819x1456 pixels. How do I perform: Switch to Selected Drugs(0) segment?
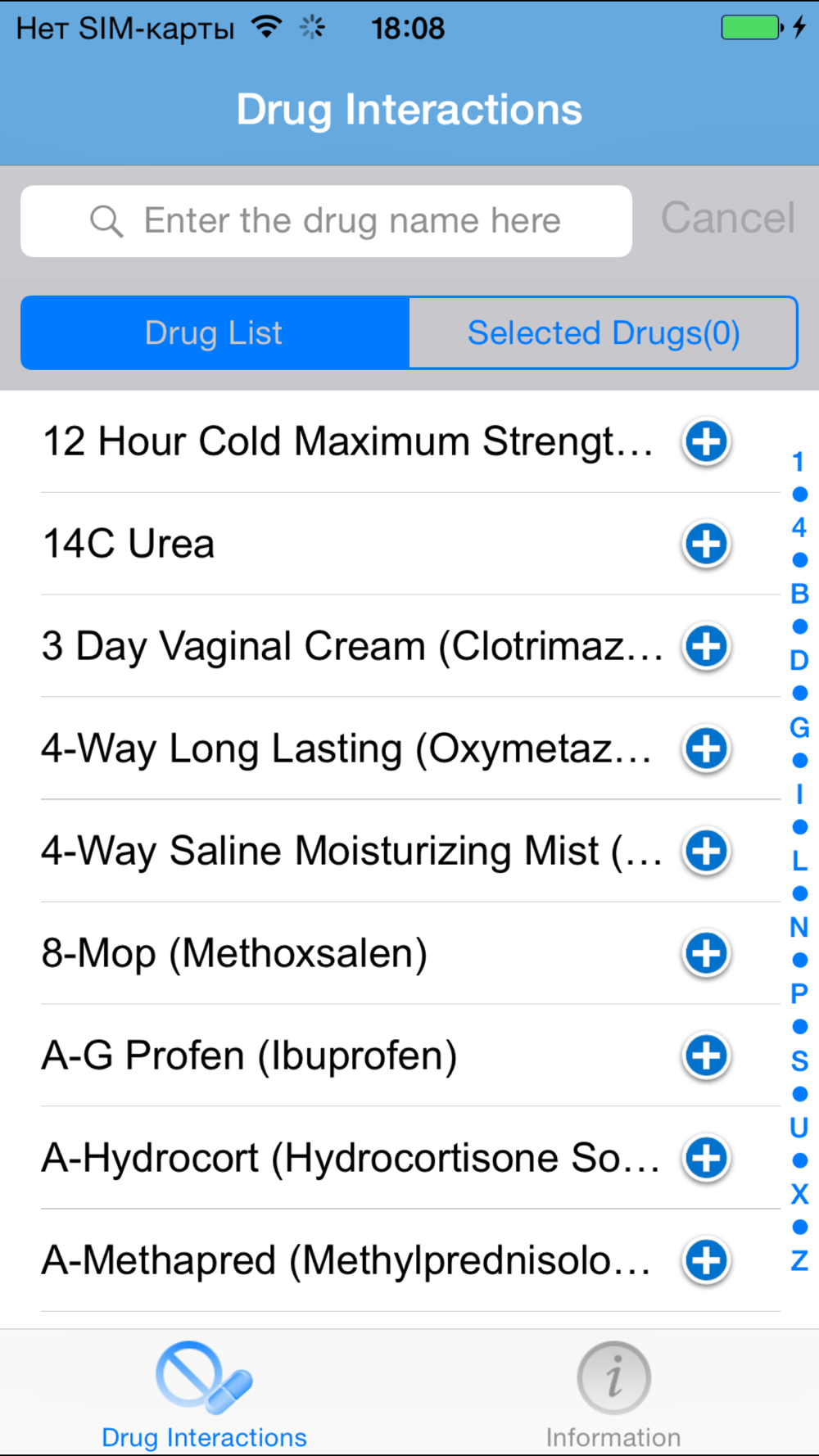604,333
